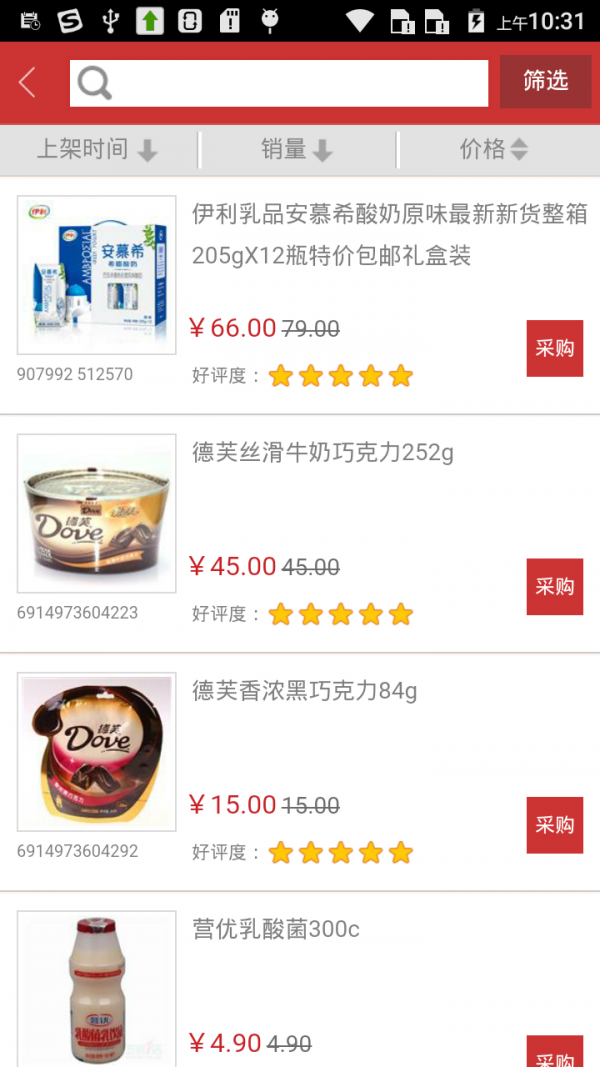Sort by 上架时间
Viewport: 600px width, 1067px height.
(x=98, y=150)
